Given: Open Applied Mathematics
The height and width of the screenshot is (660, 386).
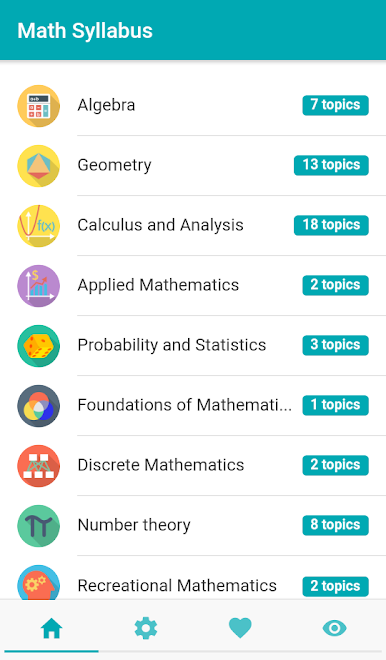Looking at the screenshot, I should point(193,285).
